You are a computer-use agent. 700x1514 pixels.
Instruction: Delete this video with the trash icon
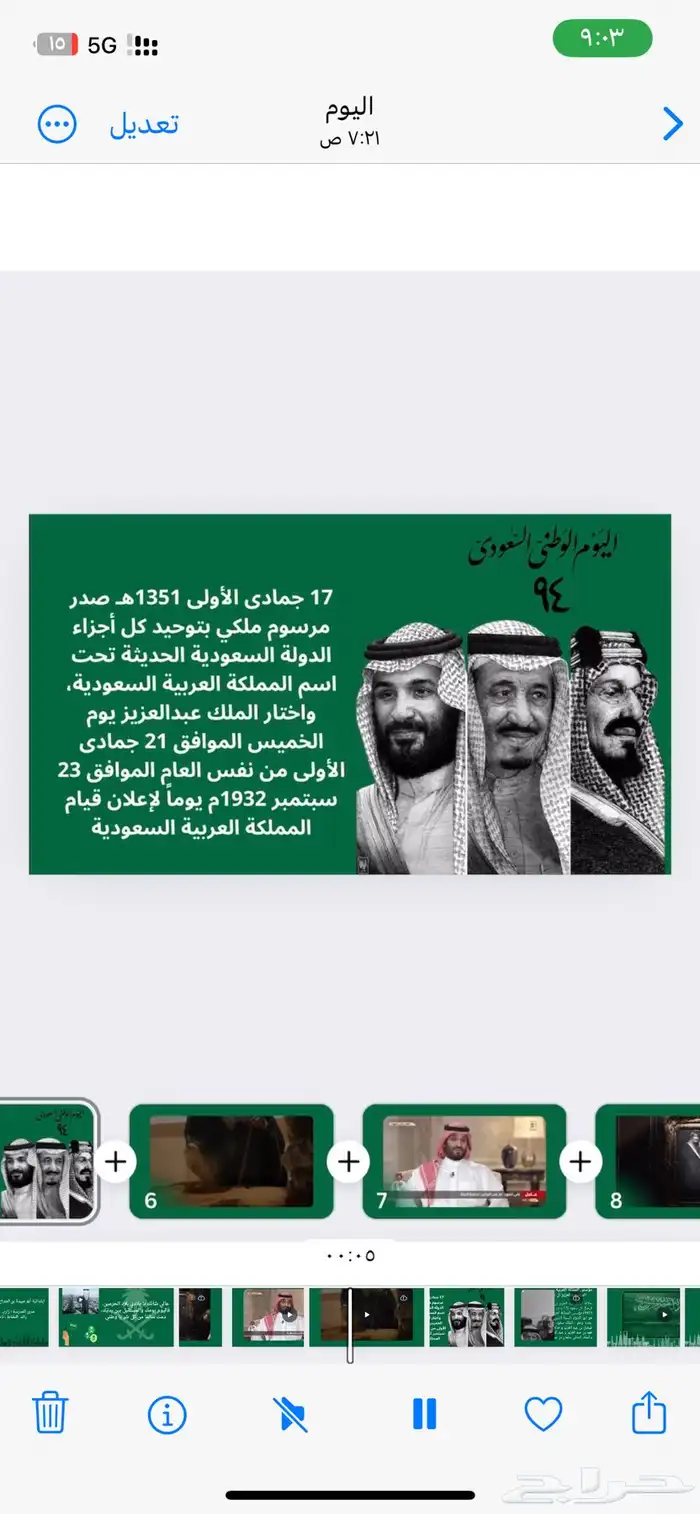(51, 1414)
